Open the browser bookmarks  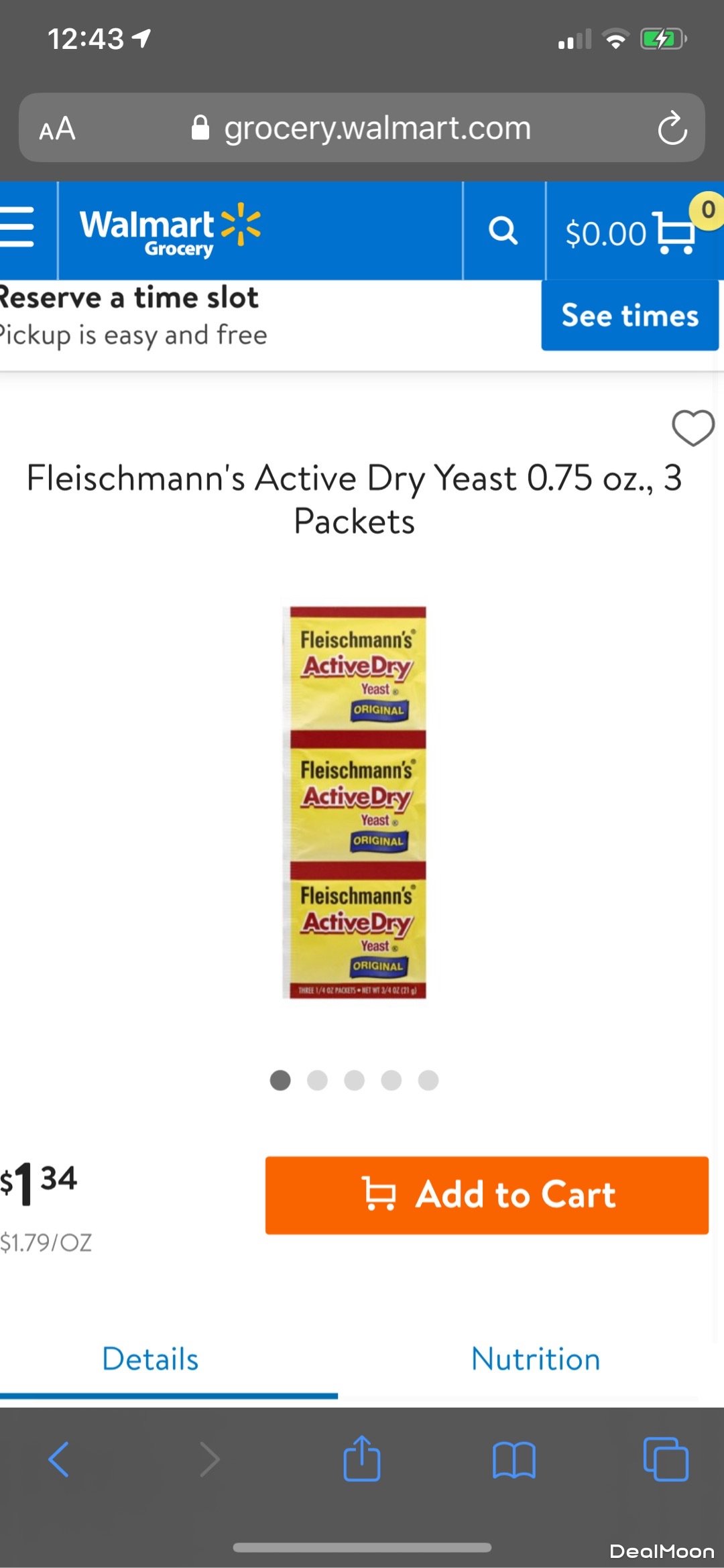click(514, 1459)
